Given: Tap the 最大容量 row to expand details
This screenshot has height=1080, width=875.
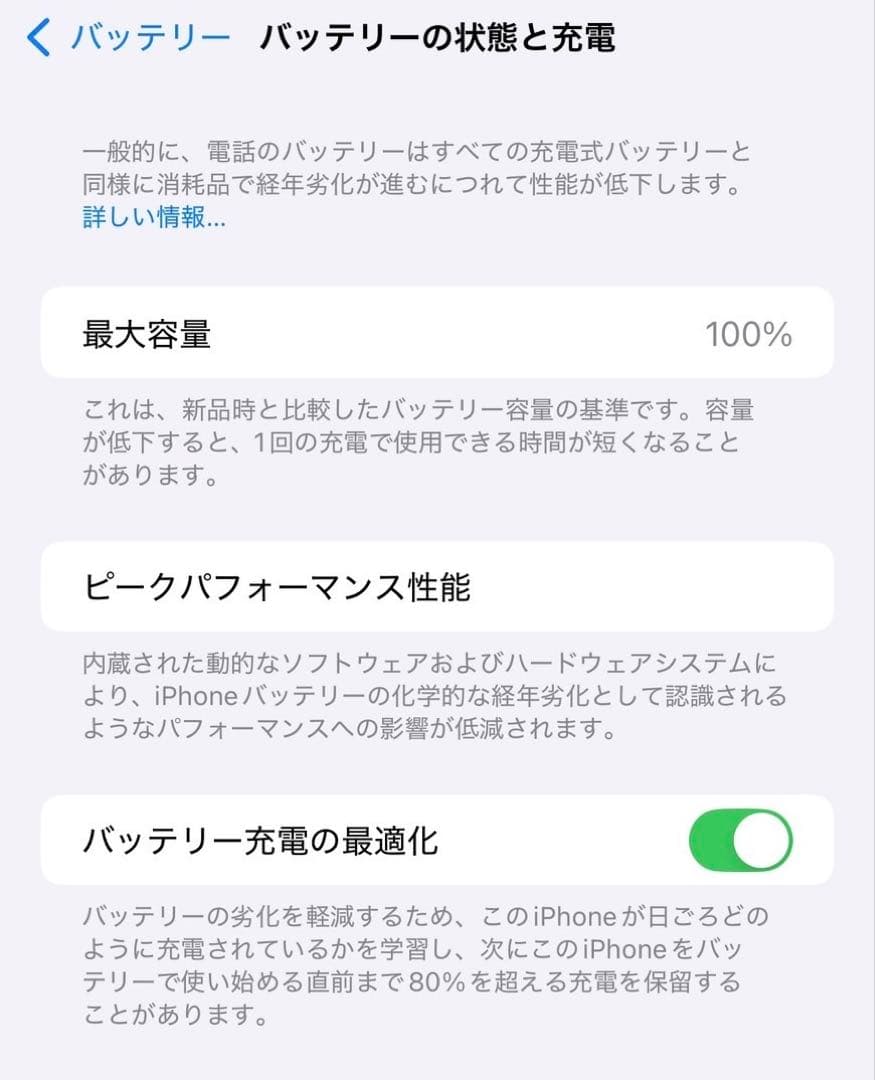Looking at the screenshot, I should pyautogui.click(x=437, y=333).
